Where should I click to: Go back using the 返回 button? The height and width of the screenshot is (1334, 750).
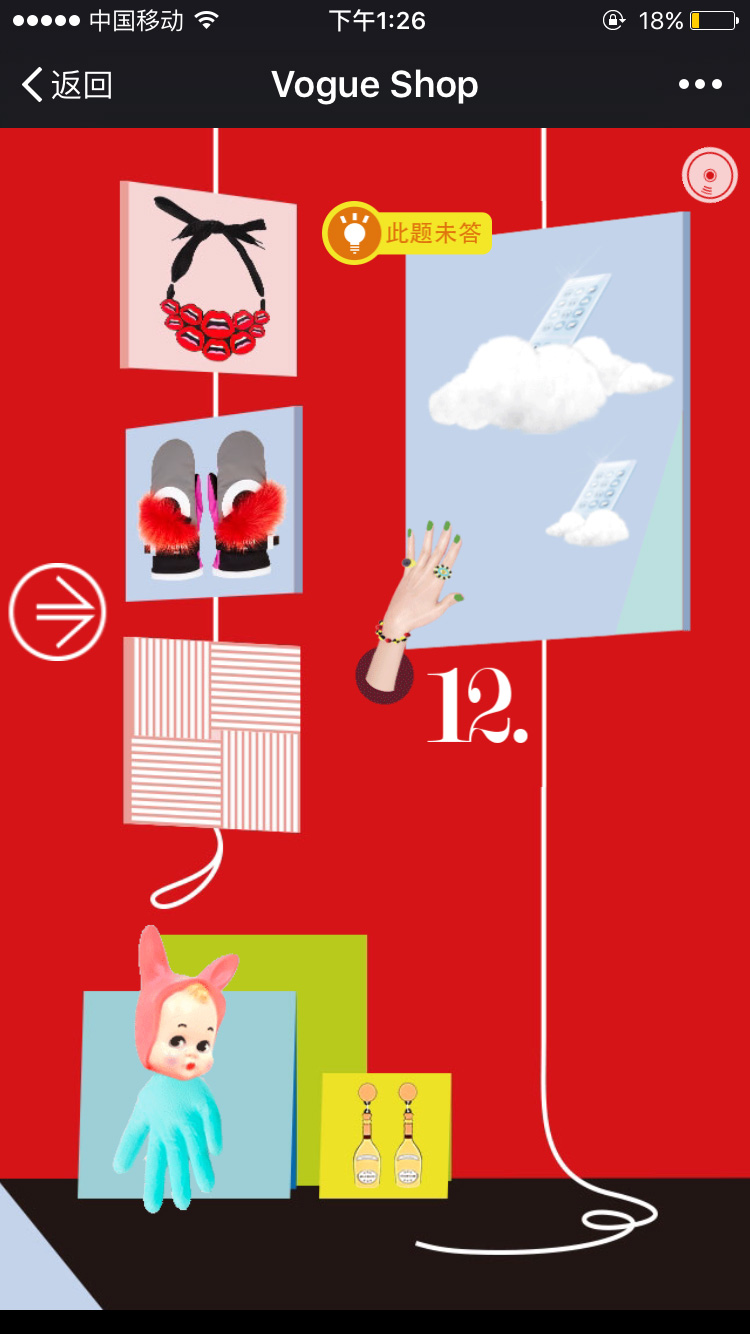(x=66, y=85)
